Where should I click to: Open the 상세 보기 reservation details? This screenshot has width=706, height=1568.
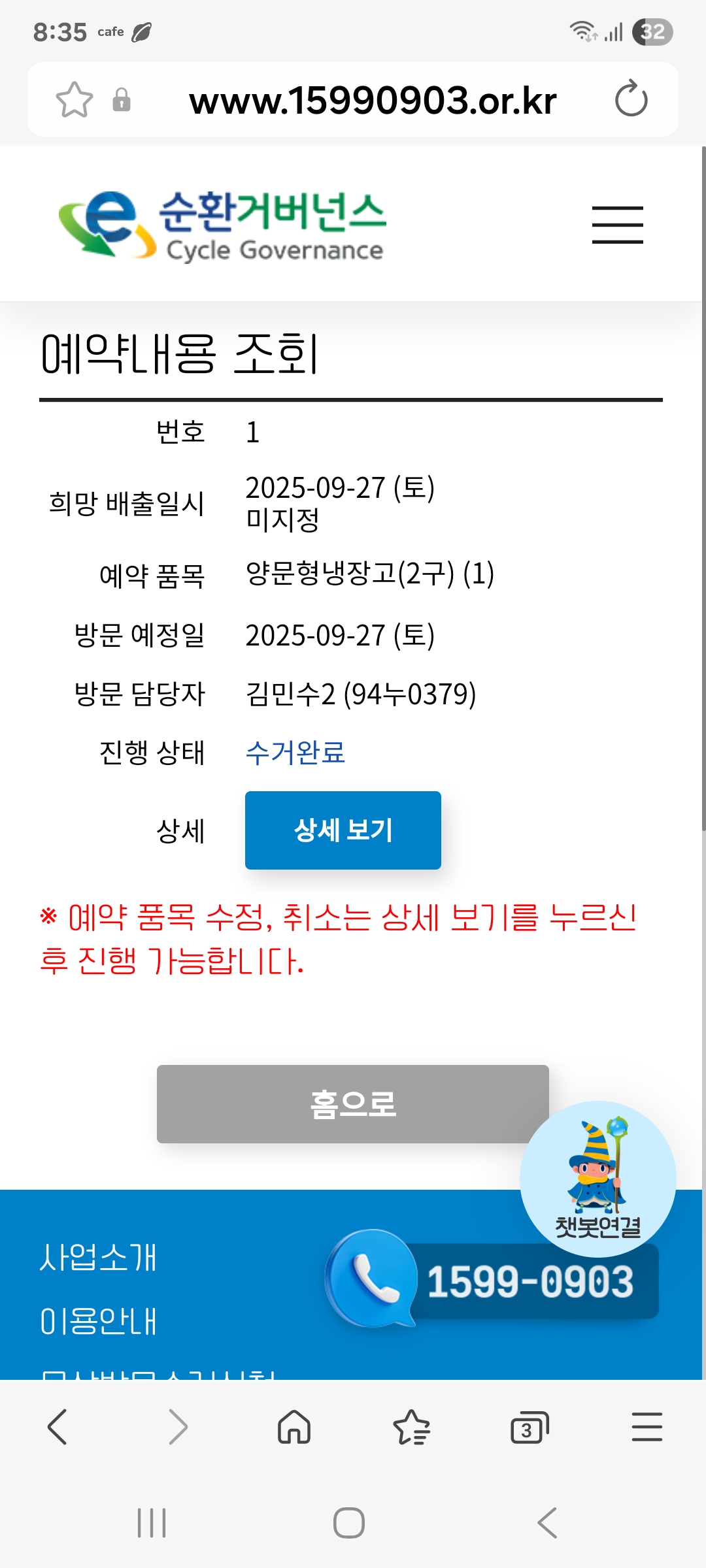tap(343, 830)
